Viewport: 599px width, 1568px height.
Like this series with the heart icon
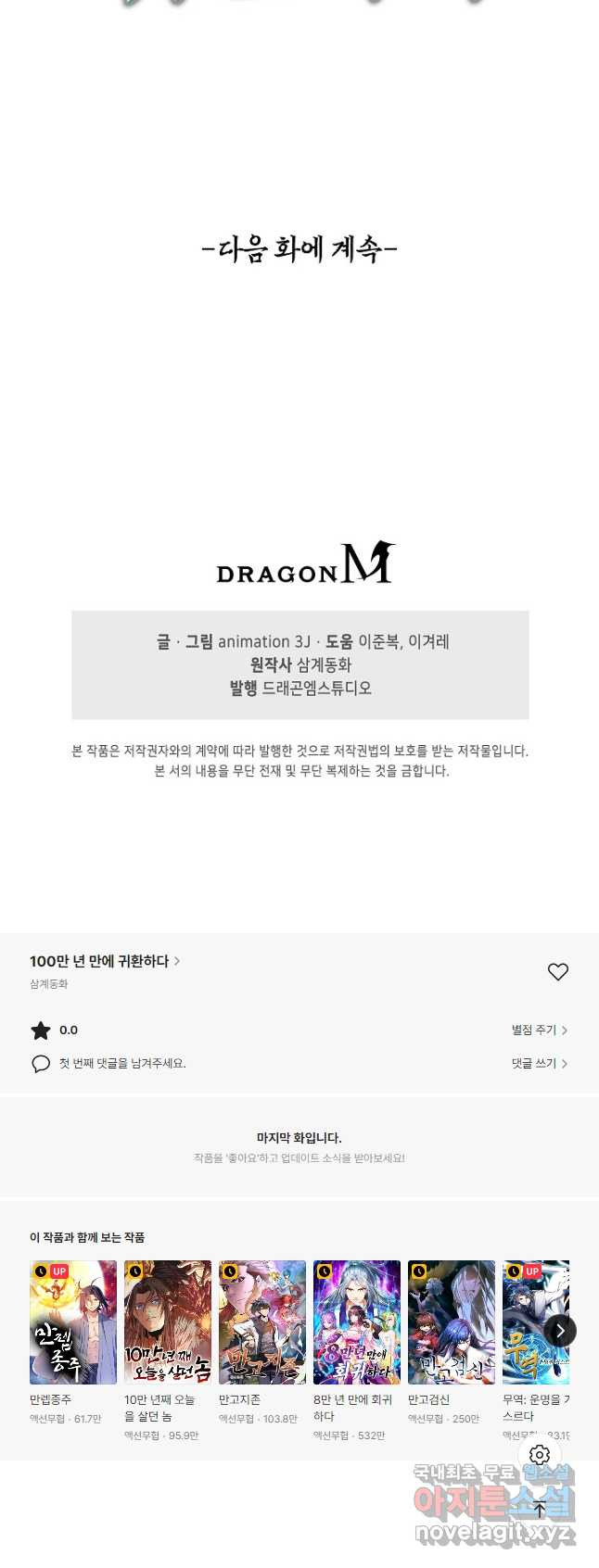pos(557,971)
